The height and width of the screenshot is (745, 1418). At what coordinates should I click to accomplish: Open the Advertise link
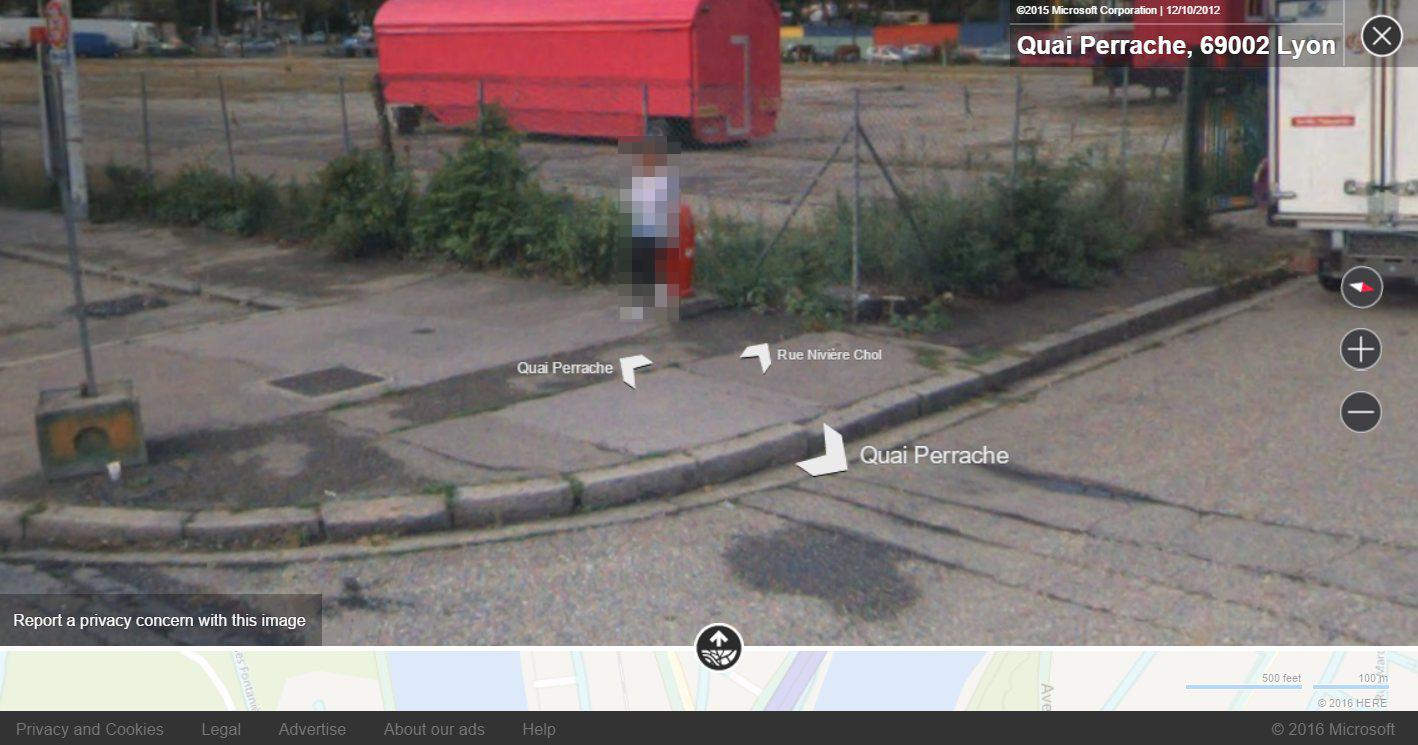click(312, 729)
